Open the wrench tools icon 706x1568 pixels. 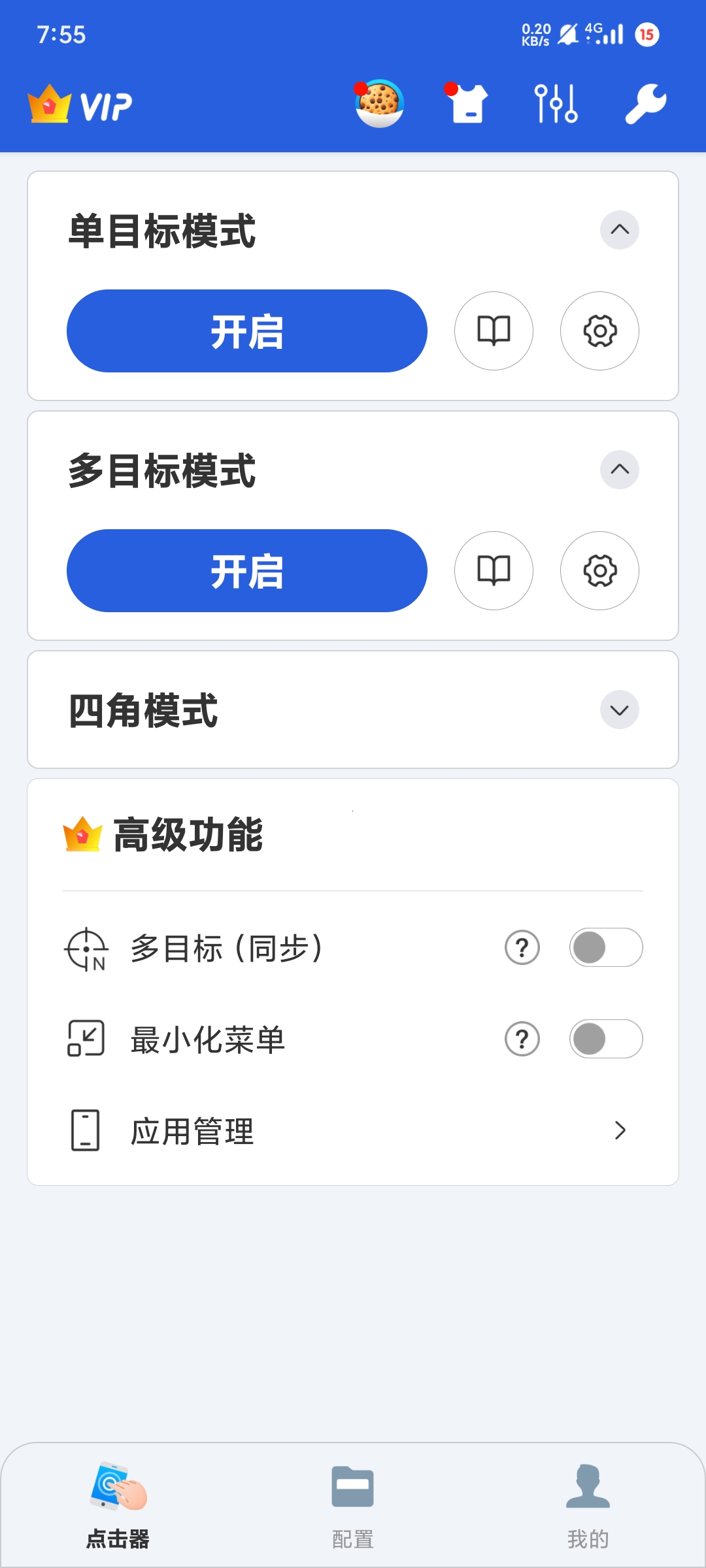coord(645,104)
